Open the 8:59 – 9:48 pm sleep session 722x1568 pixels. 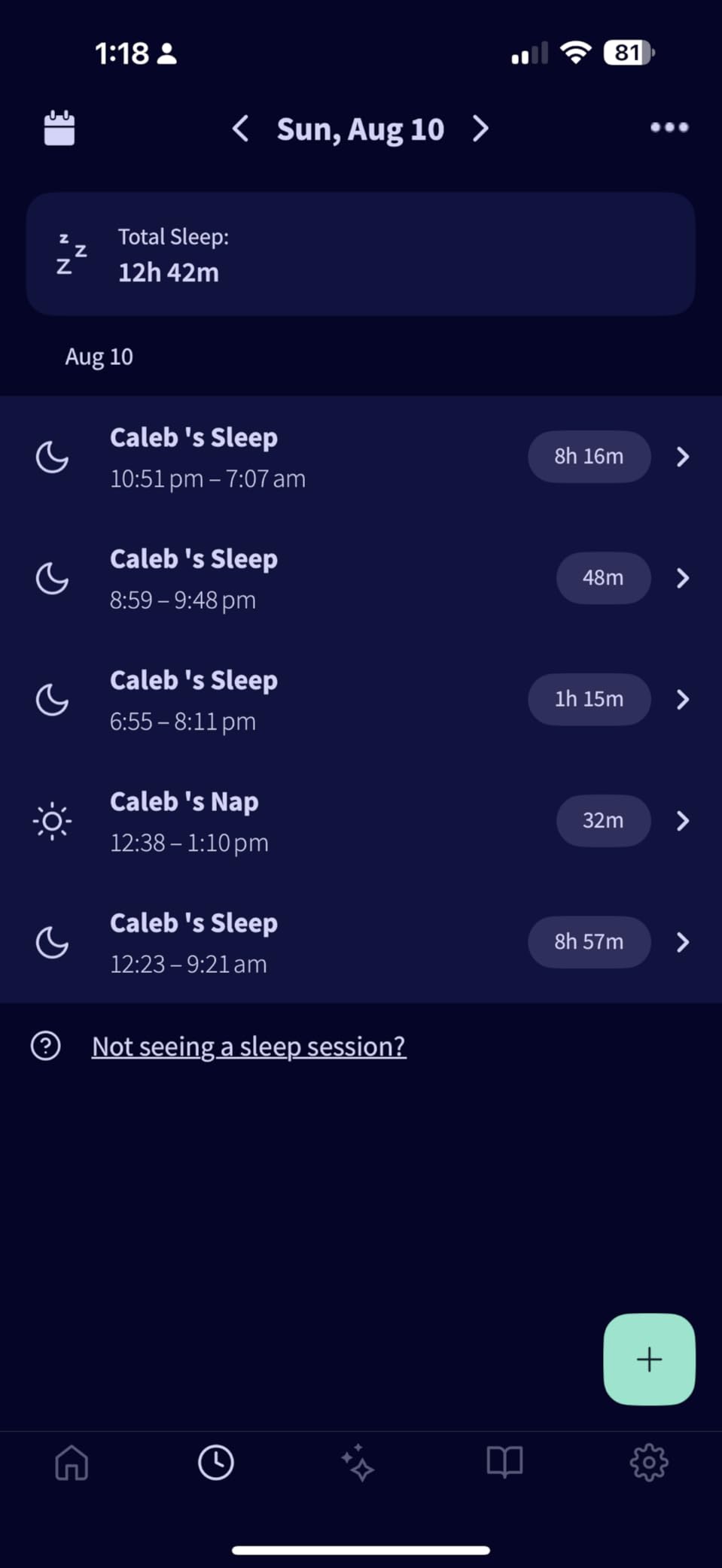(361, 578)
